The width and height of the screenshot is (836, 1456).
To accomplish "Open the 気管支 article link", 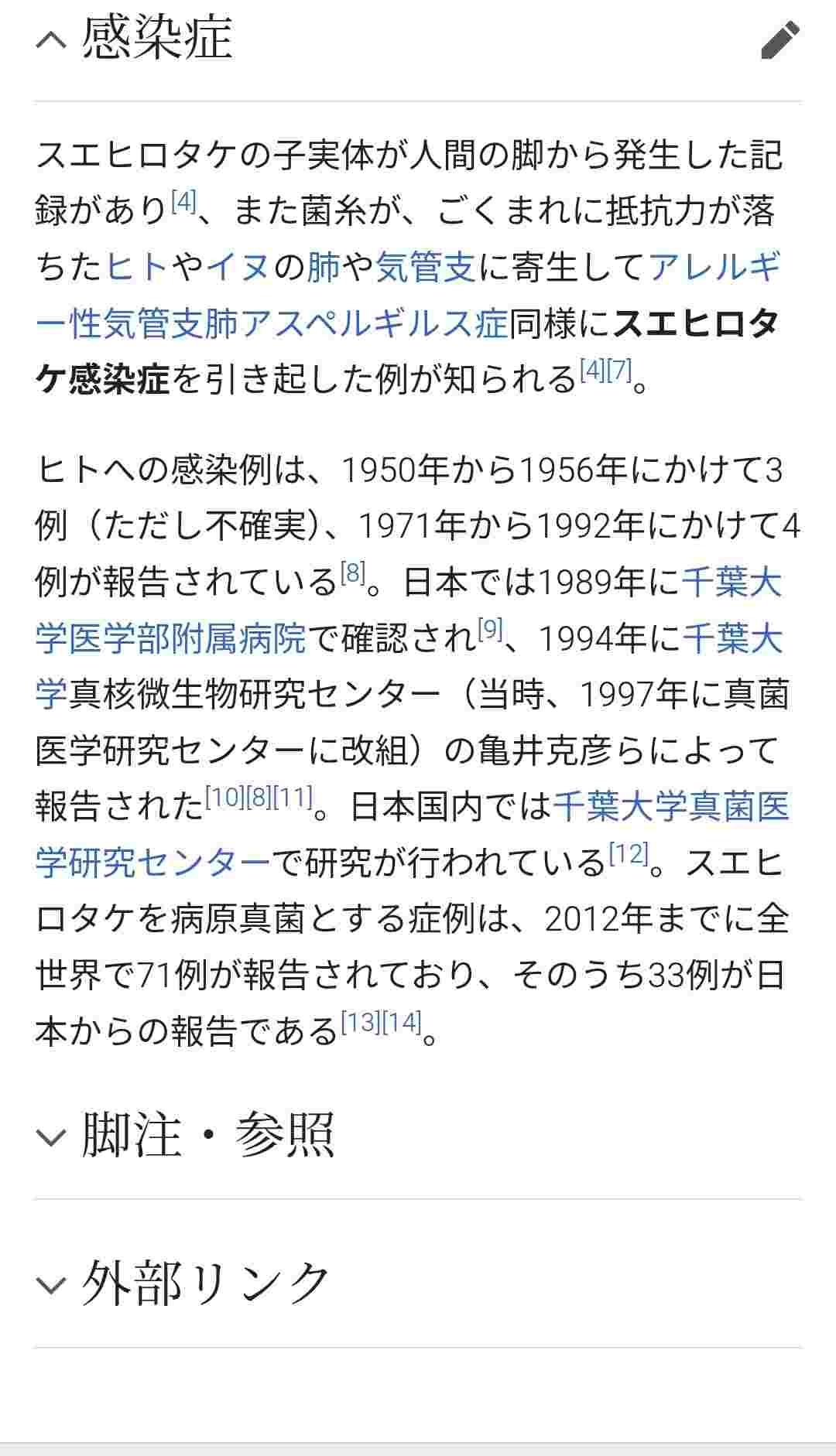I will pos(426,267).
